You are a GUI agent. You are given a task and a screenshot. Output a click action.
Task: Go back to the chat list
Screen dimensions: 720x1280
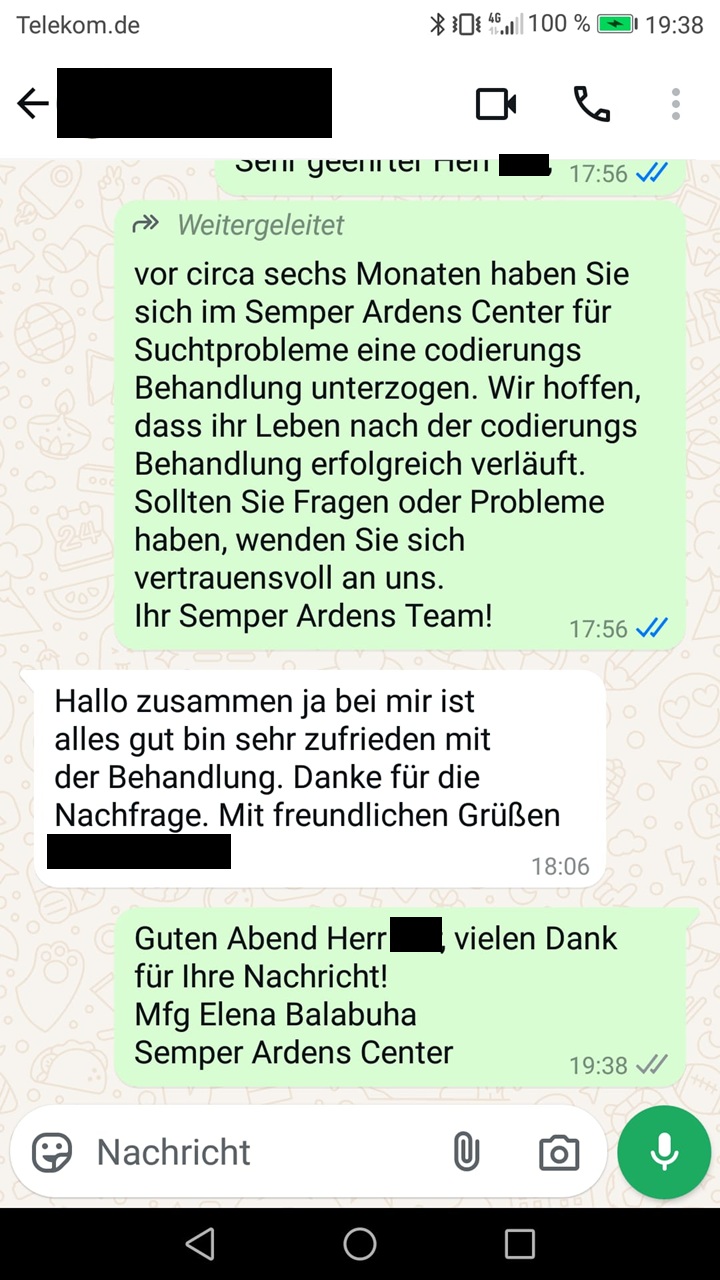point(33,104)
